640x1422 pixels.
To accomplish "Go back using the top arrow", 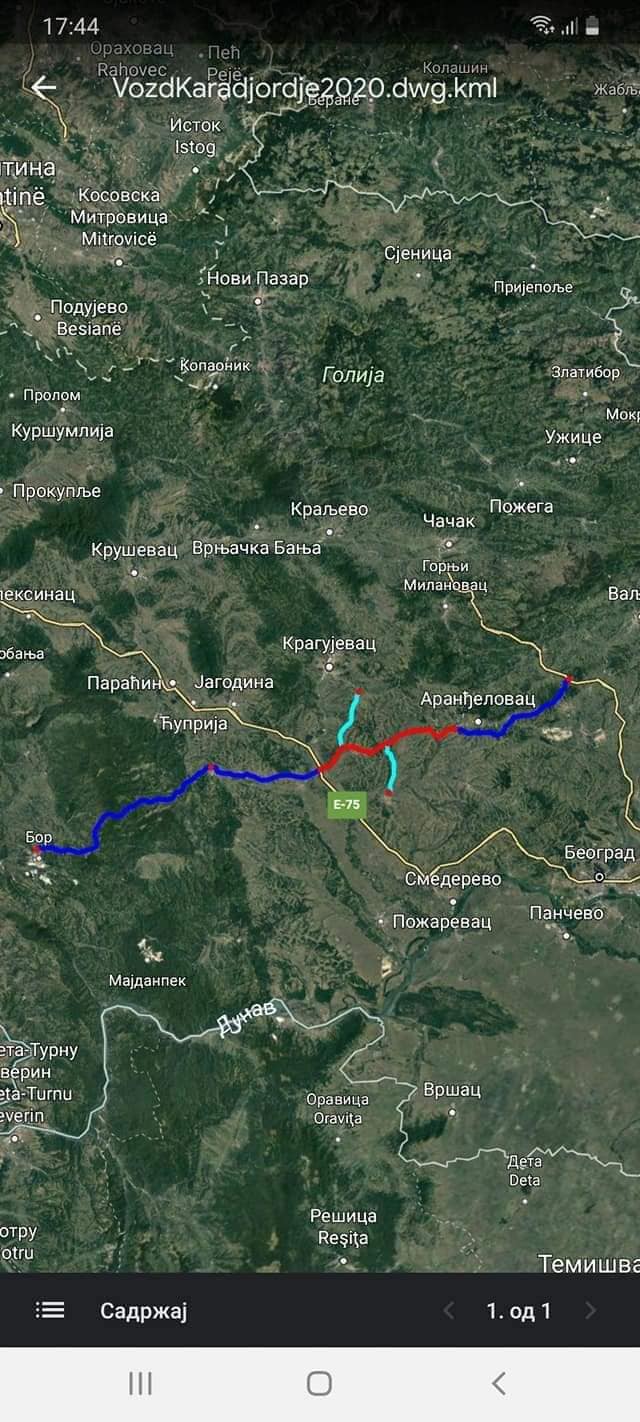I will pyautogui.click(x=43, y=87).
